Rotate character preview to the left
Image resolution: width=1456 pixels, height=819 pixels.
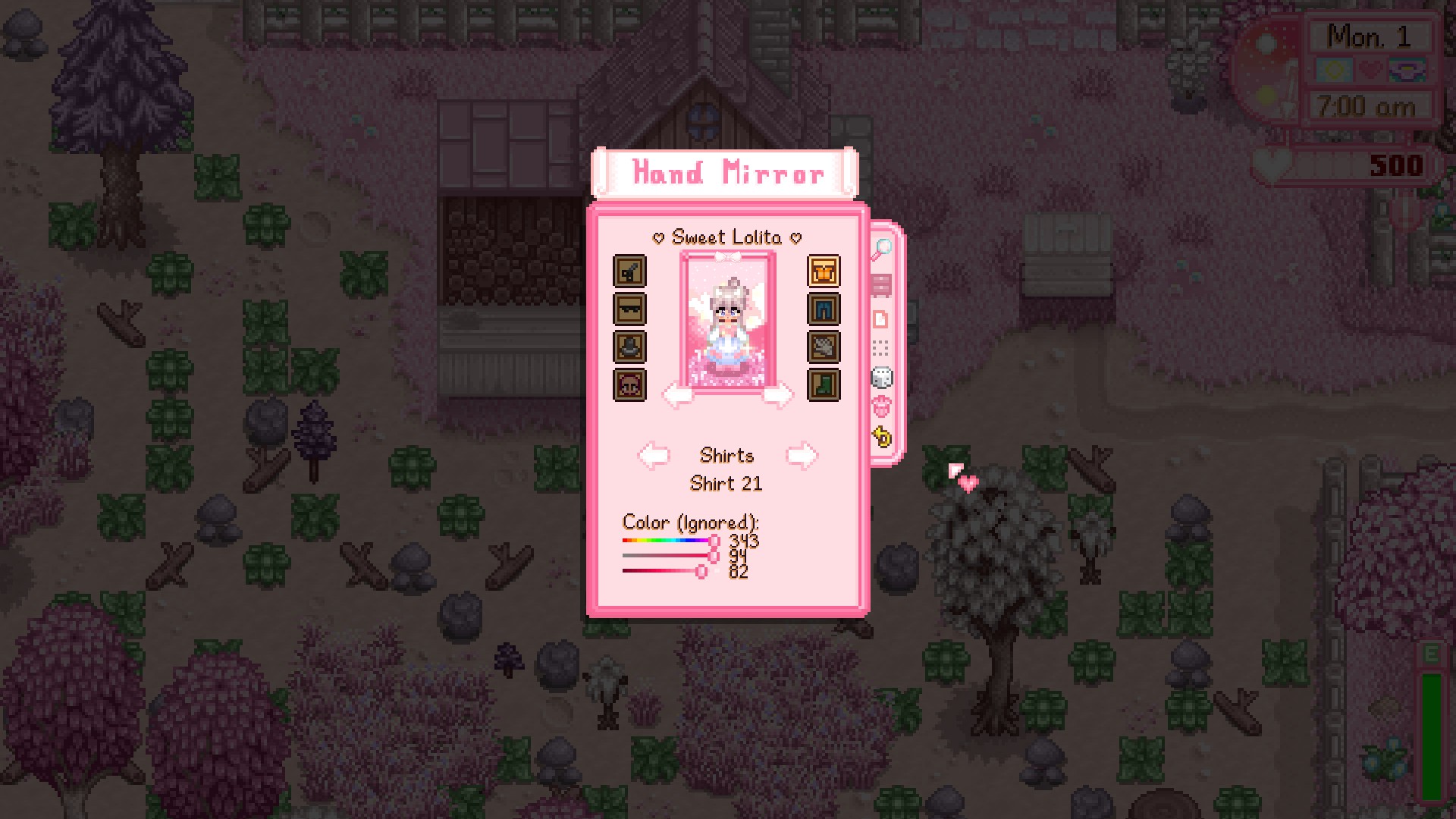coord(677,395)
